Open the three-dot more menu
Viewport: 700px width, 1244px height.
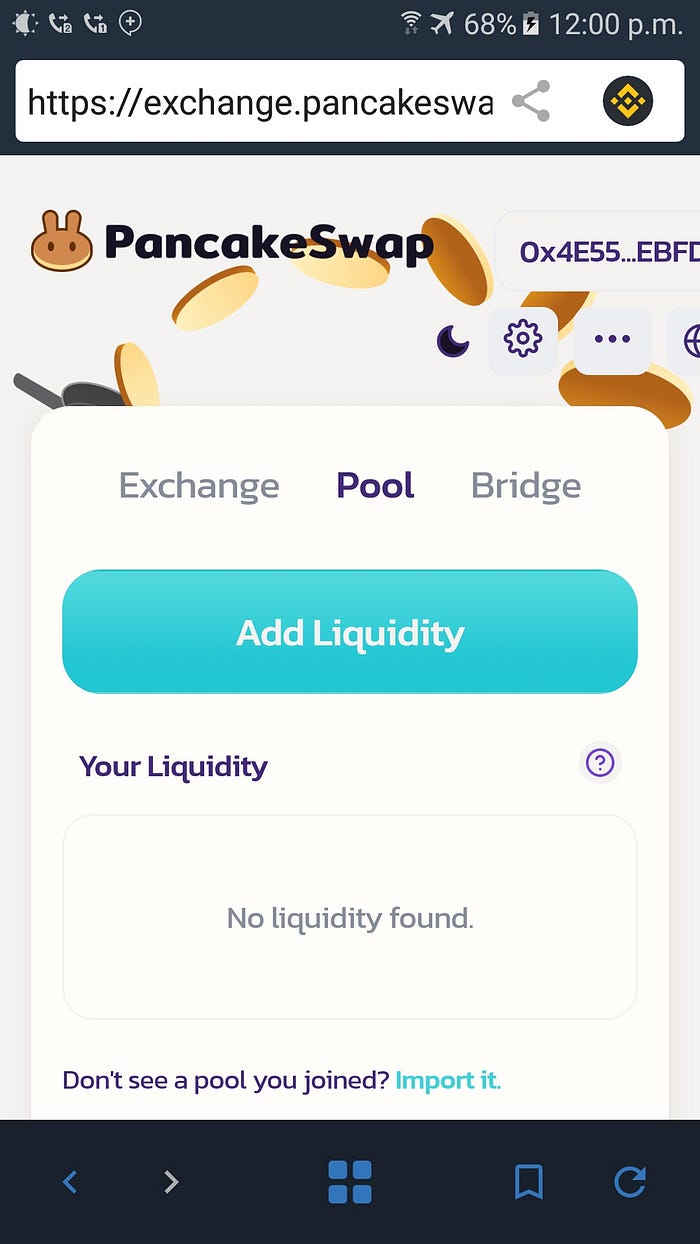[x=612, y=340]
